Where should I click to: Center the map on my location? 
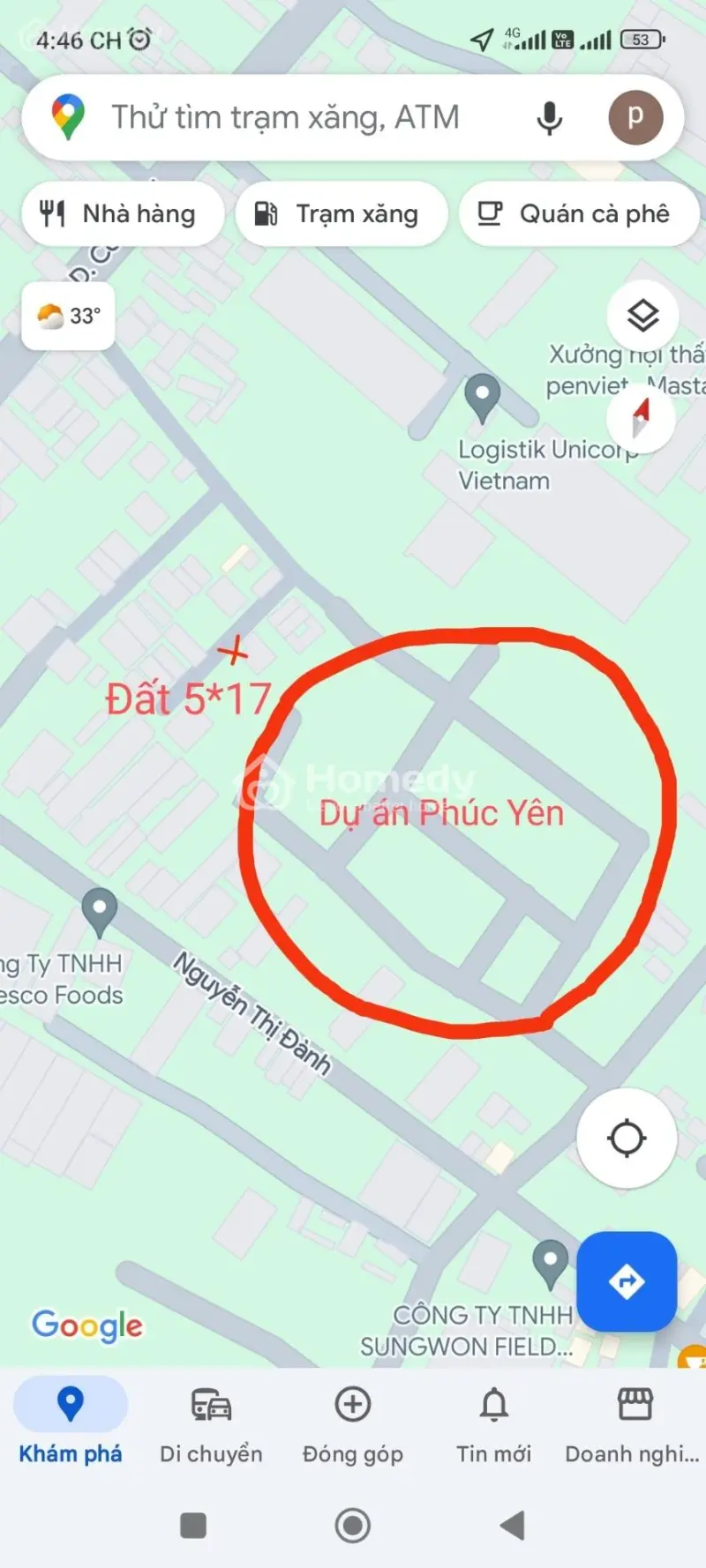(x=627, y=1138)
